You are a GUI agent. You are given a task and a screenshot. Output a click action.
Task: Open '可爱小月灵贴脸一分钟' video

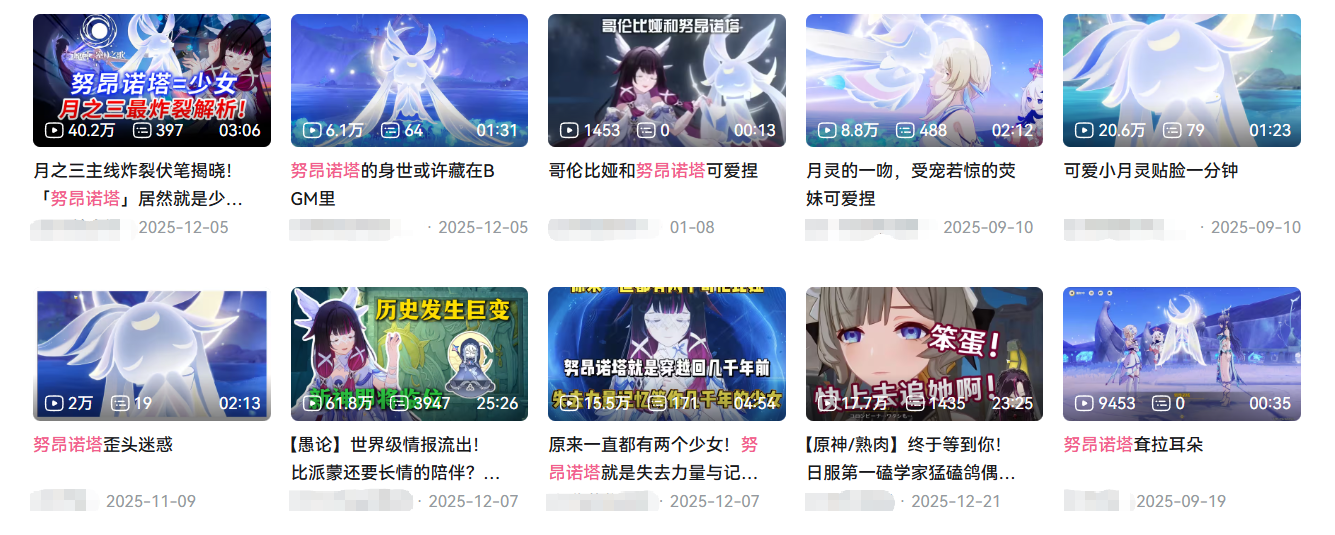point(1181,80)
